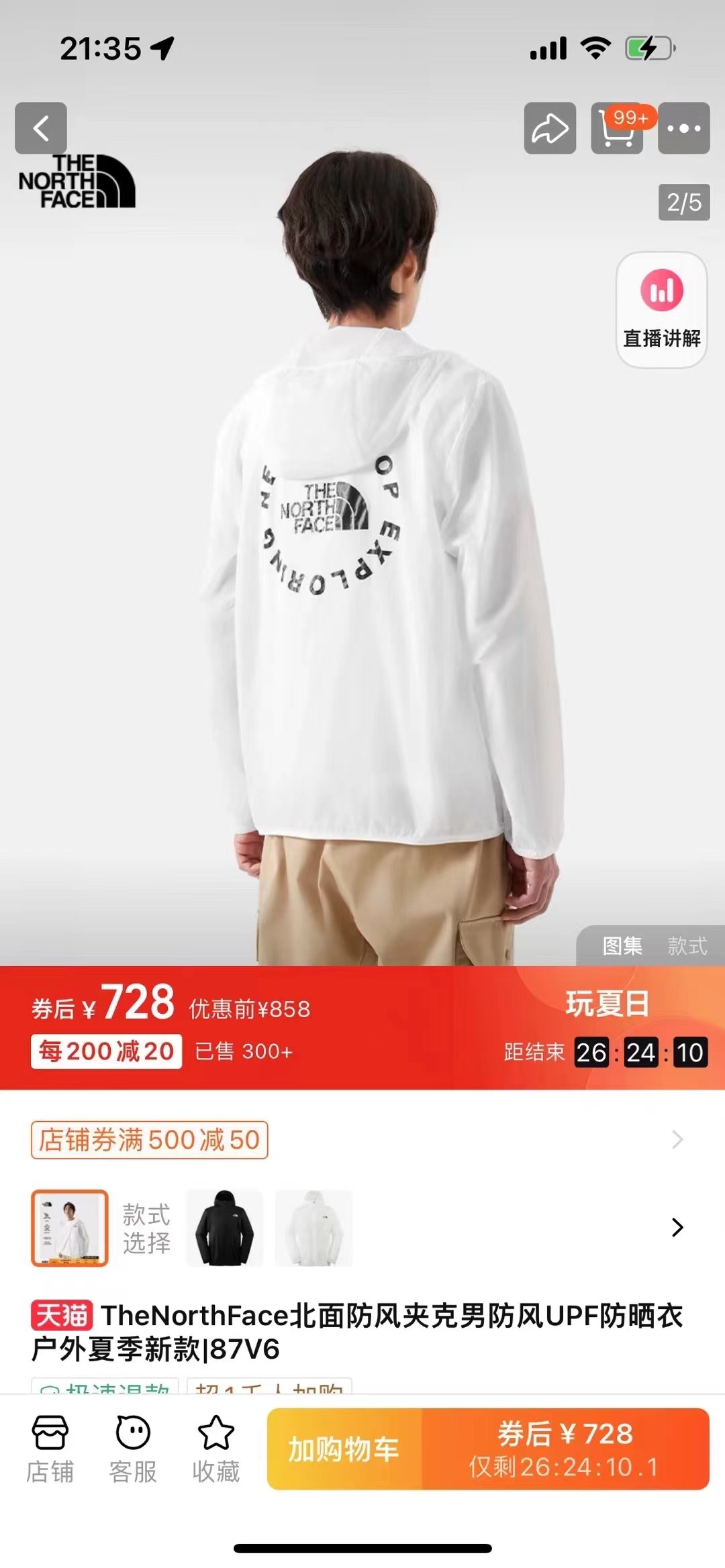Screen dimensions: 725x1568
Task: Open the shopping cart with 99+ badge
Action: point(617,128)
